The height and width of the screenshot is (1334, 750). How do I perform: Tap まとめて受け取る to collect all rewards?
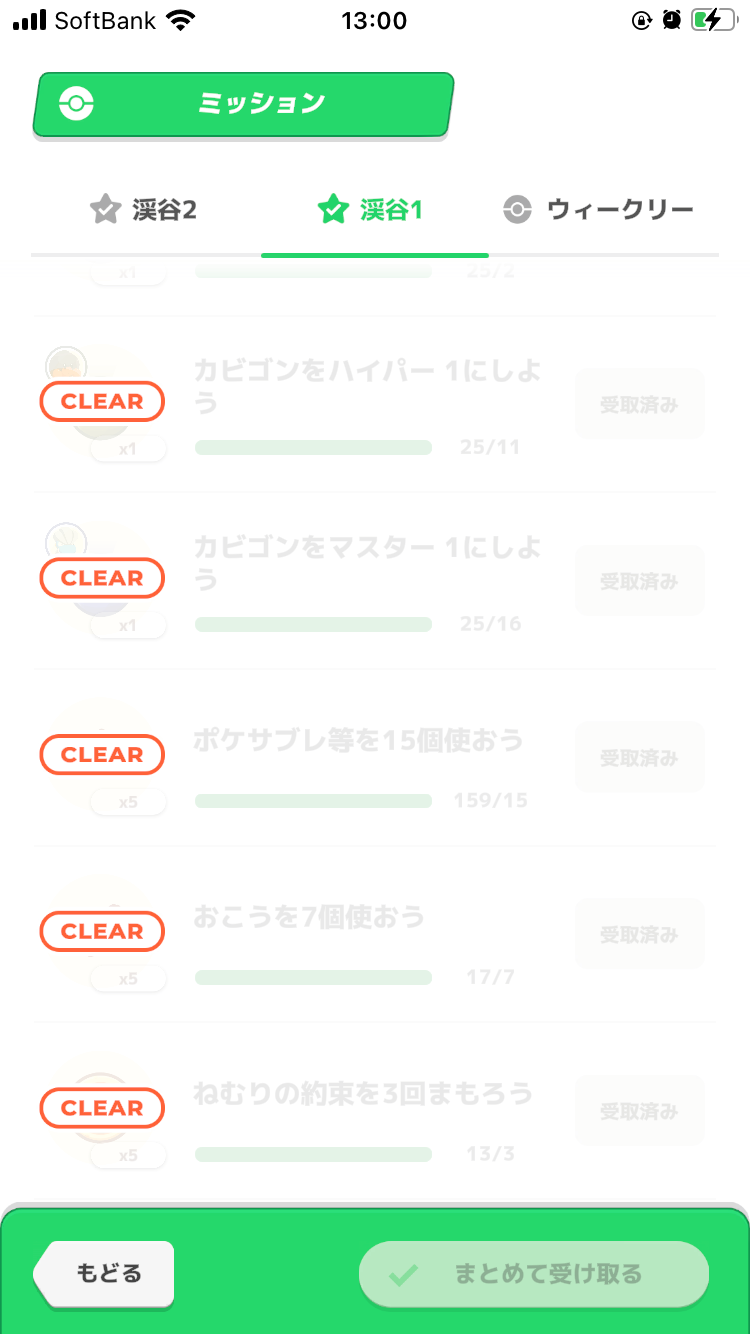point(534,1275)
